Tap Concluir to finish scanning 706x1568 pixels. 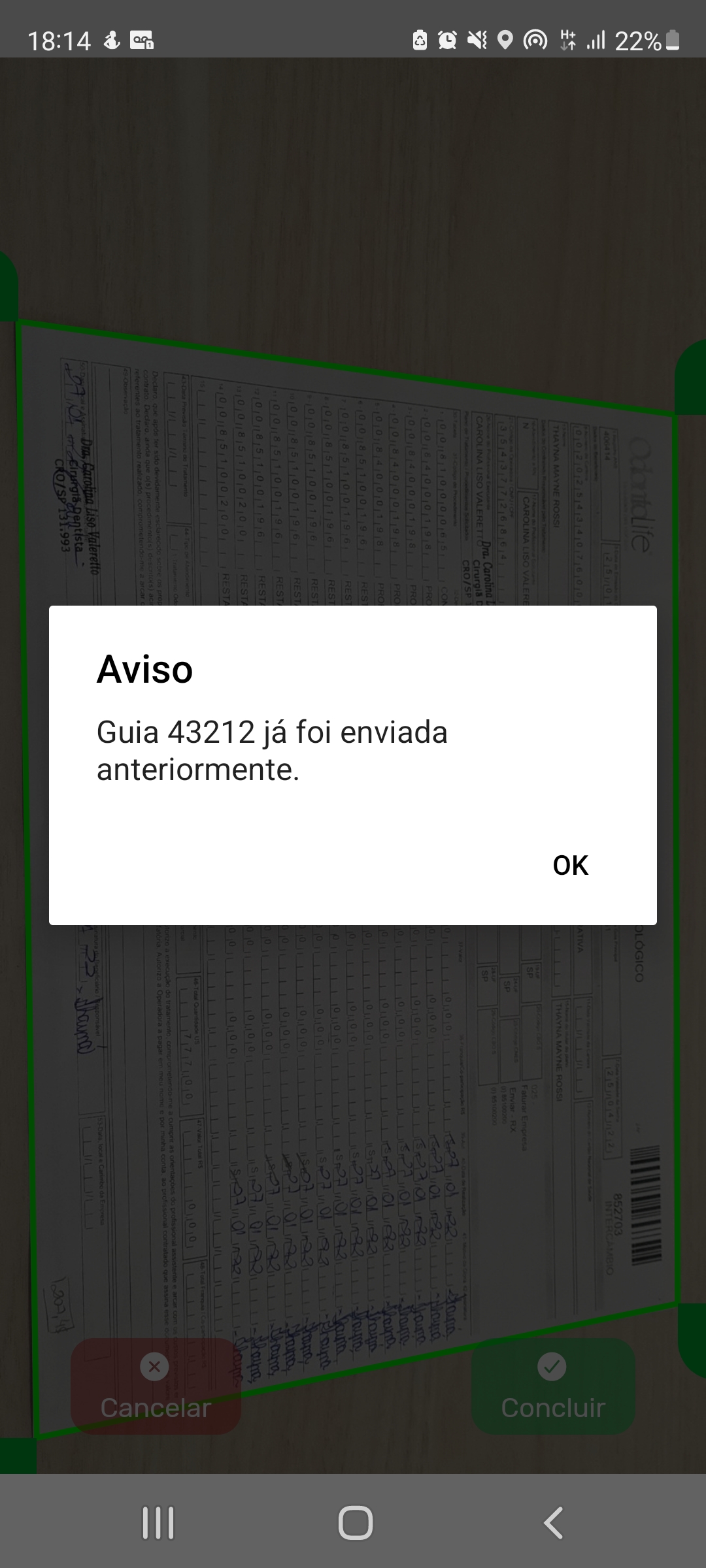click(553, 1386)
